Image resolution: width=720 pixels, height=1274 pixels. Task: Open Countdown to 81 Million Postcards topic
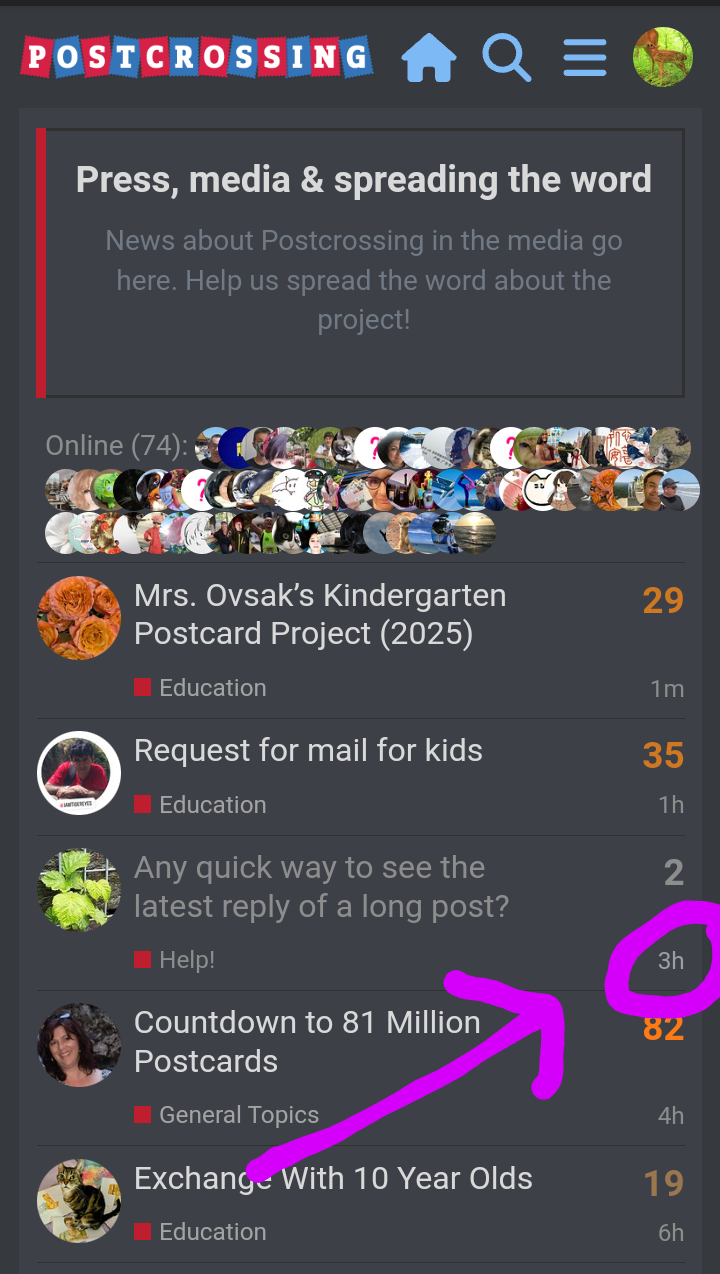pos(307,1041)
